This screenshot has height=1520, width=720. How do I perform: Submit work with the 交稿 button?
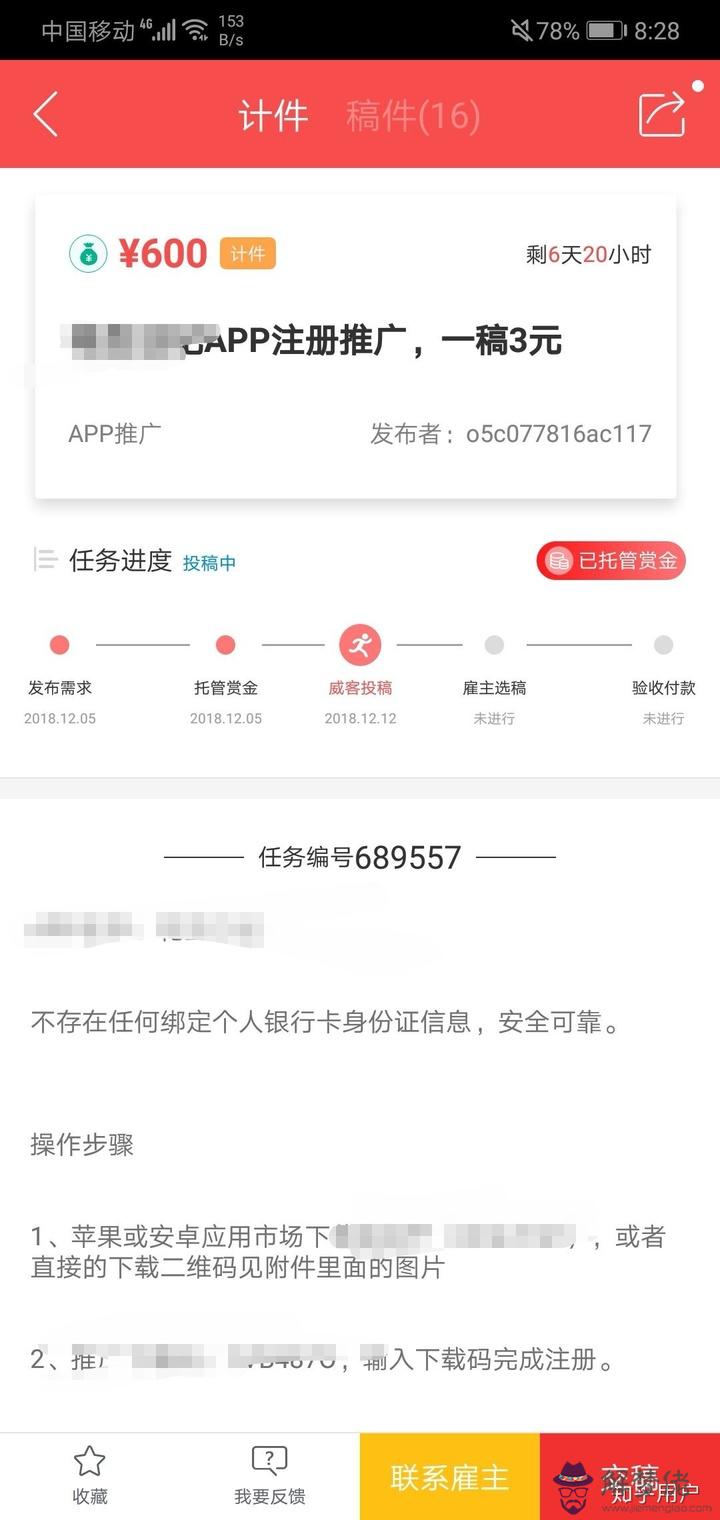(x=630, y=1477)
